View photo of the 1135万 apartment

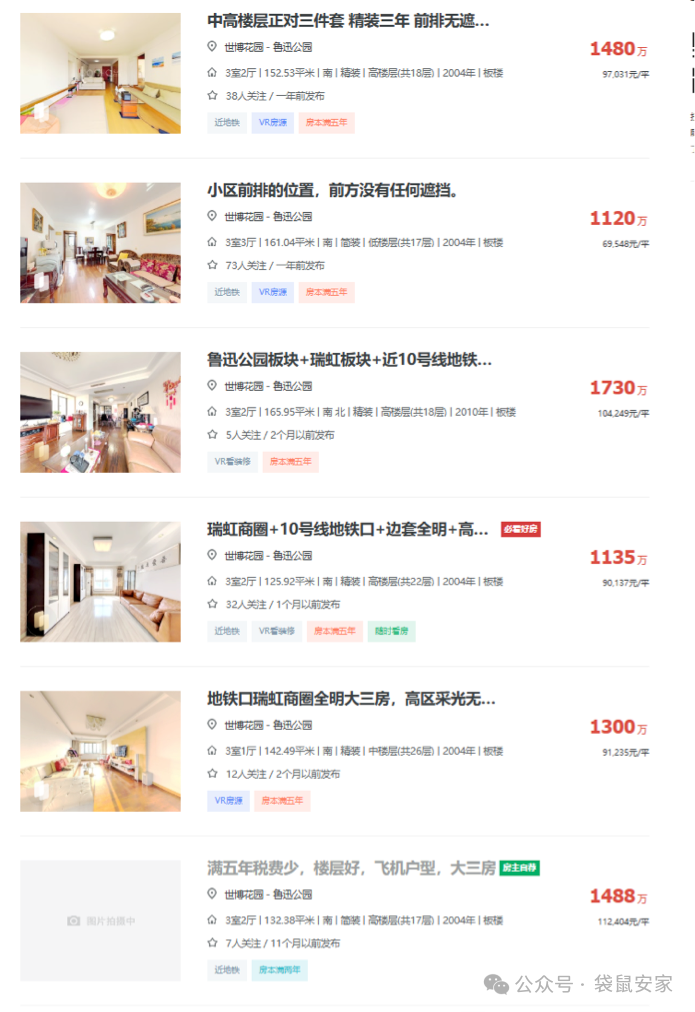tap(100, 581)
